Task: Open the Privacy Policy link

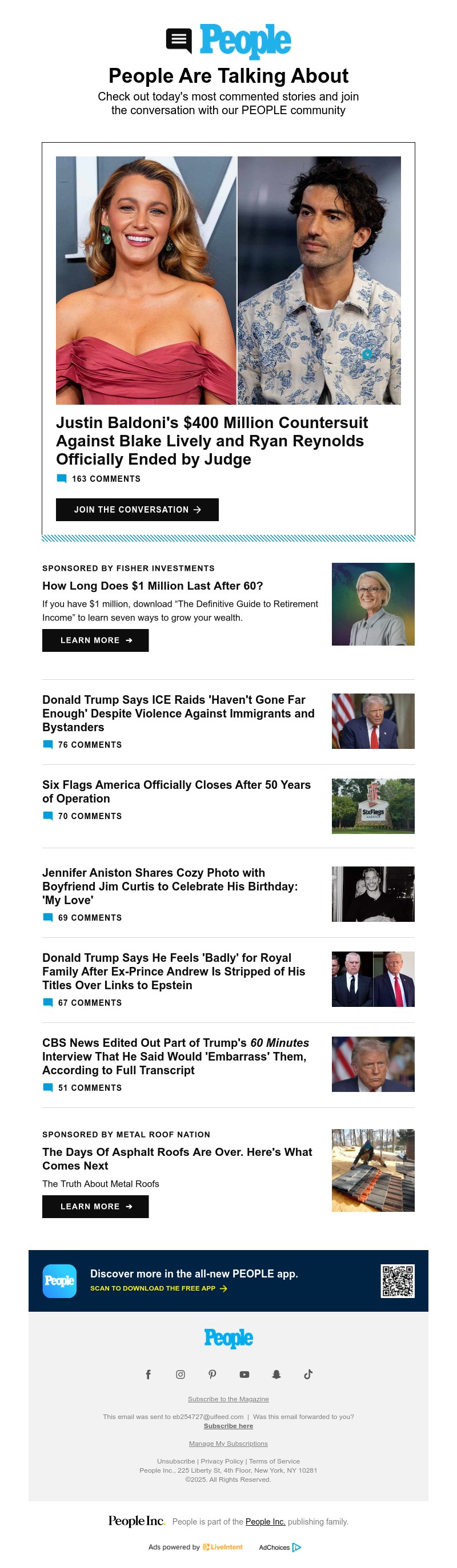Action: (222, 1461)
